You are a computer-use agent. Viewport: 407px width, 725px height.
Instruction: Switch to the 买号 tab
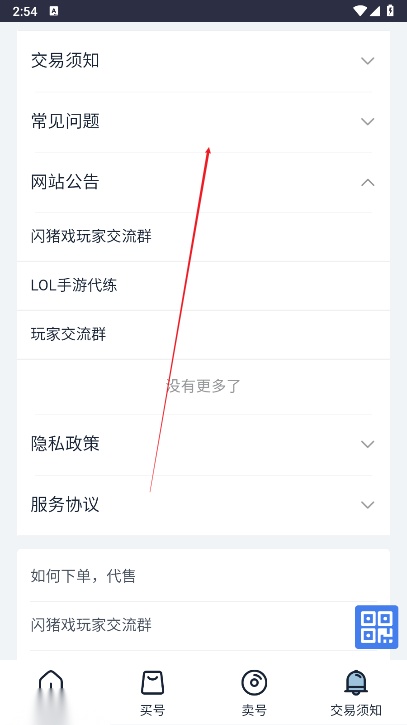click(x=153, y=692)
